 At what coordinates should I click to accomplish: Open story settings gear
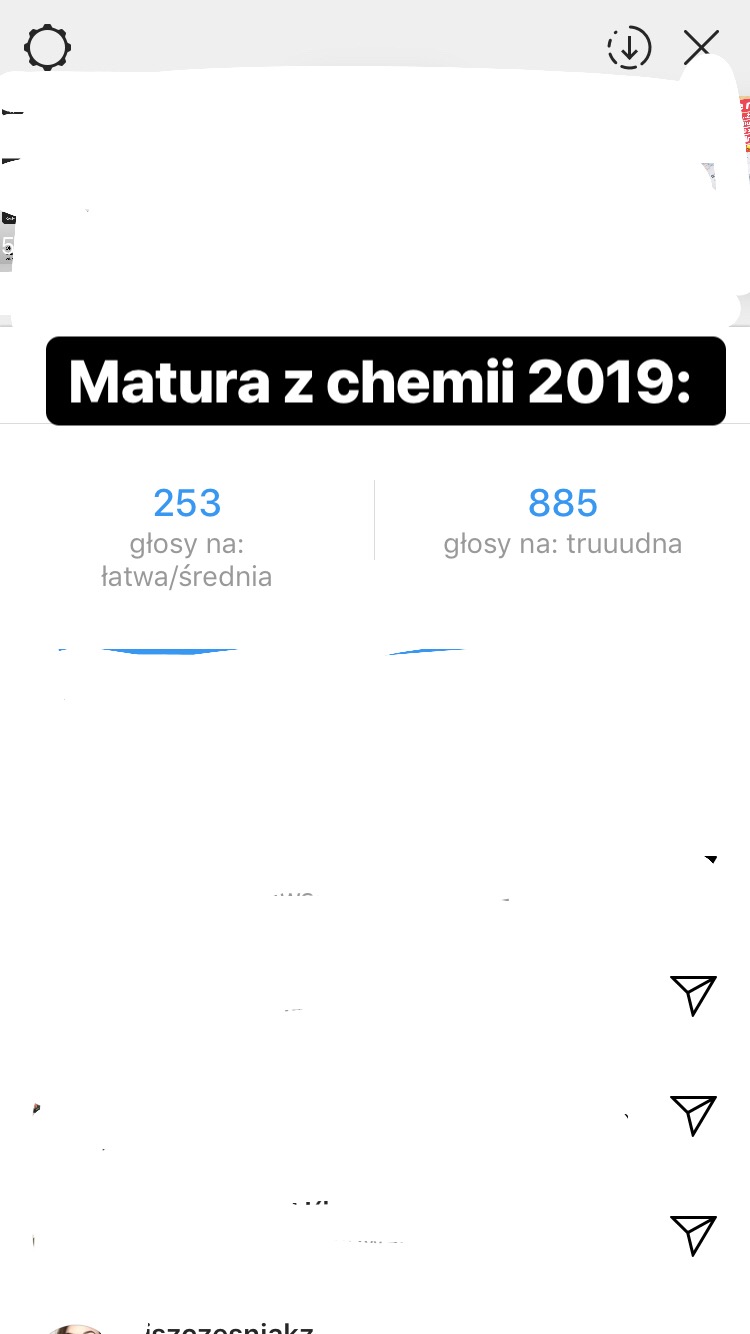[48, 47]
